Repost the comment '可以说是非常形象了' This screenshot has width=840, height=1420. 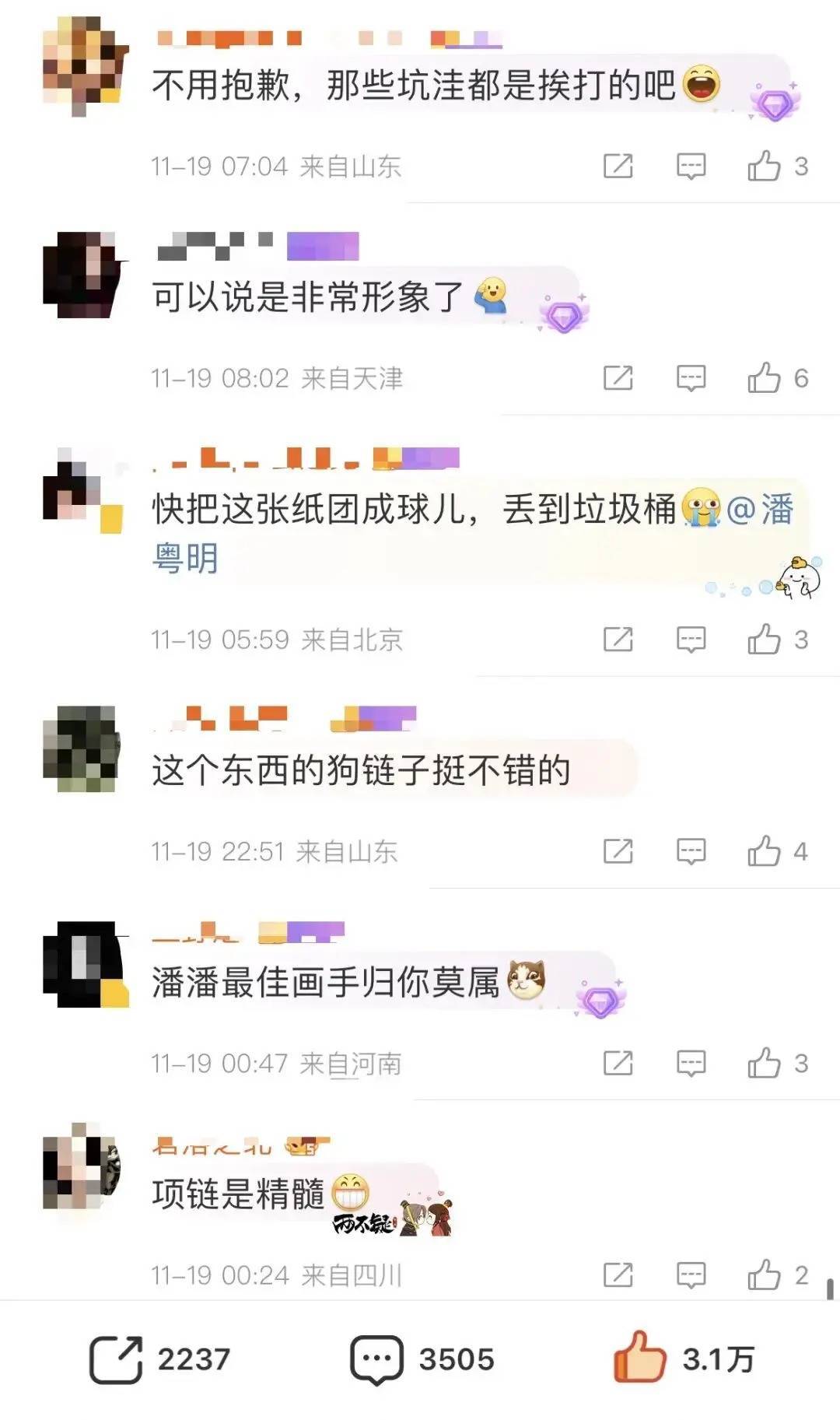618,379
